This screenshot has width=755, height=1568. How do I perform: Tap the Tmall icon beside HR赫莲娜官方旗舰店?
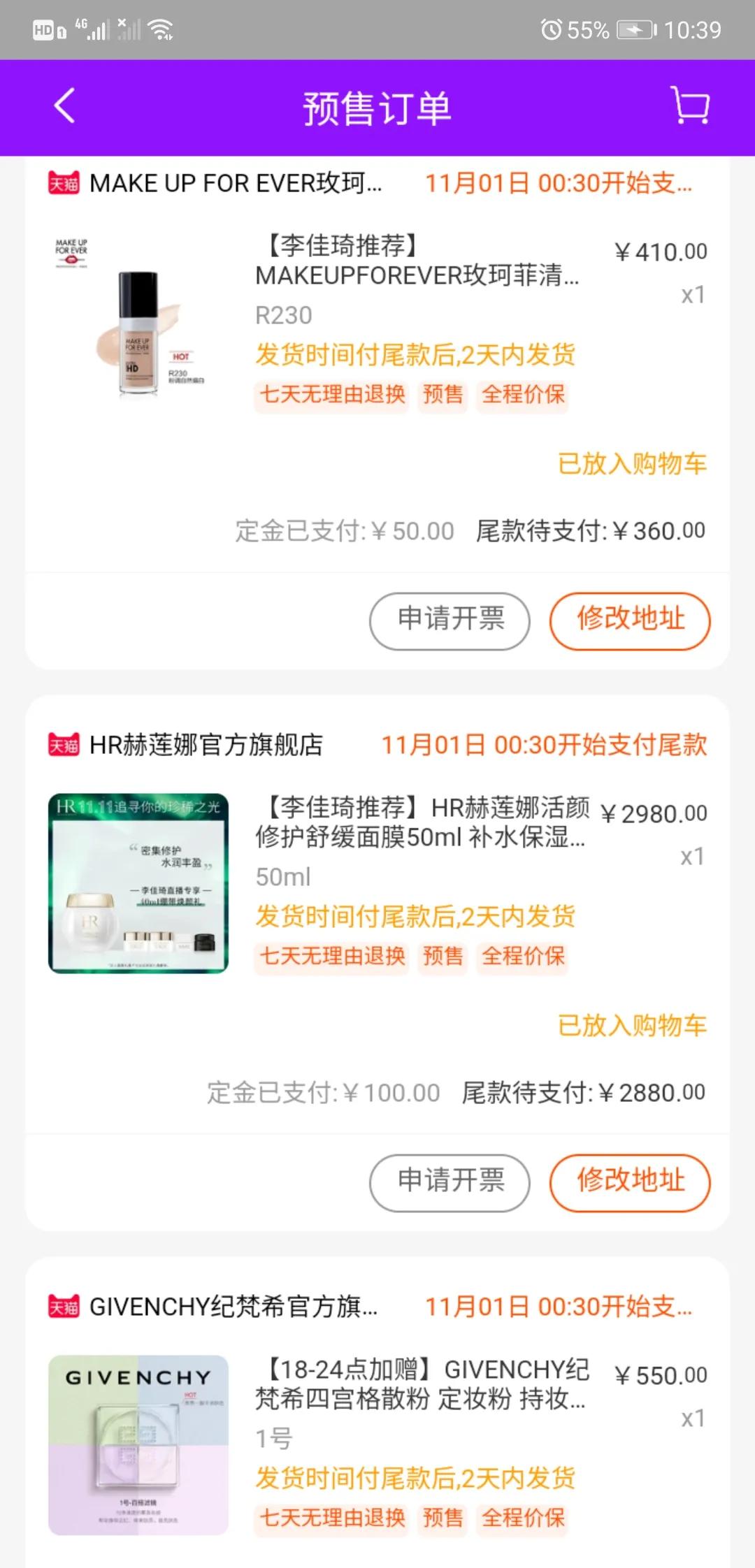coord(65,746)
